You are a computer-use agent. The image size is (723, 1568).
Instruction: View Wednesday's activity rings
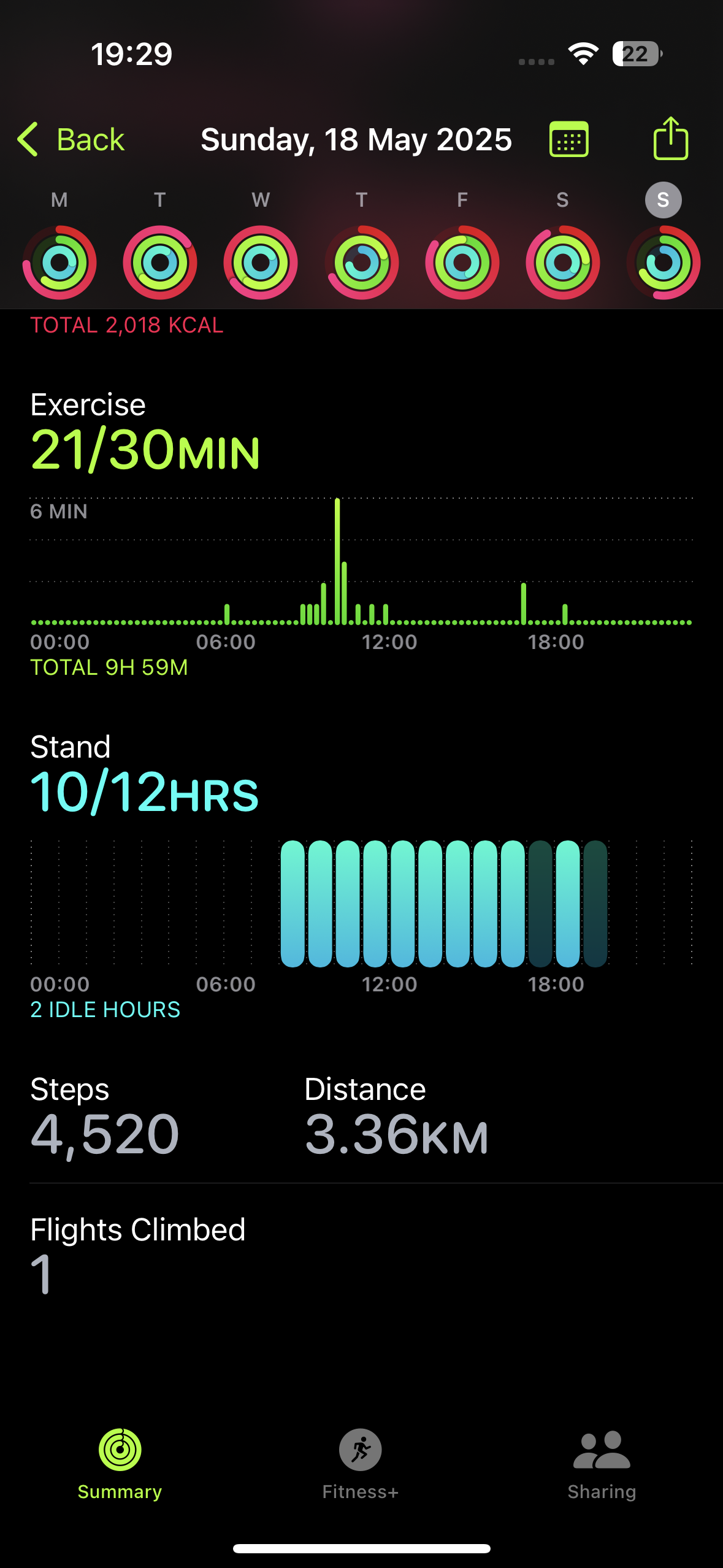point(261,263)
